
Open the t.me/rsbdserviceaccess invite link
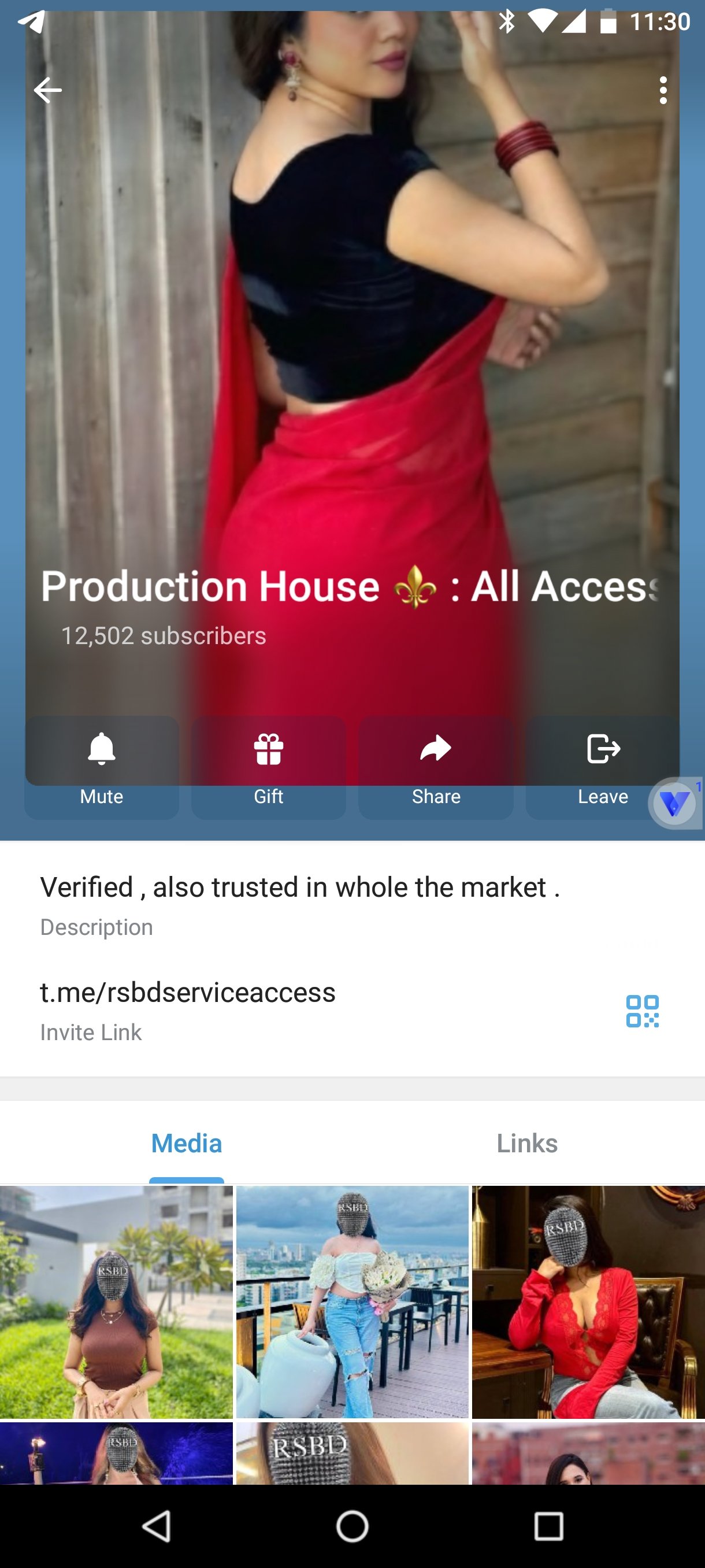[x=187, y=993]
